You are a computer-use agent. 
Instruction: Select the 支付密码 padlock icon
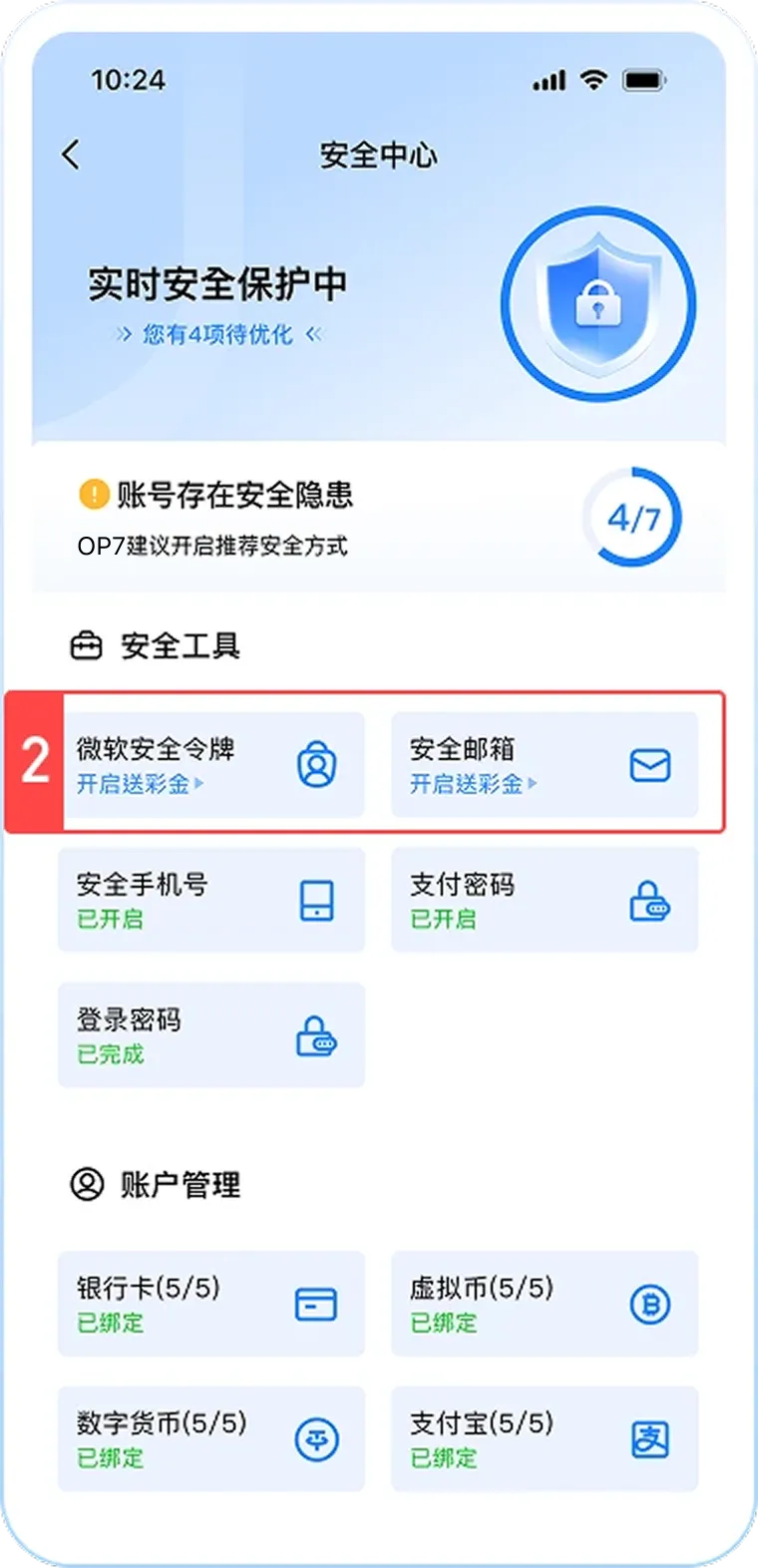pyautogui.click(x=649, y=899)
